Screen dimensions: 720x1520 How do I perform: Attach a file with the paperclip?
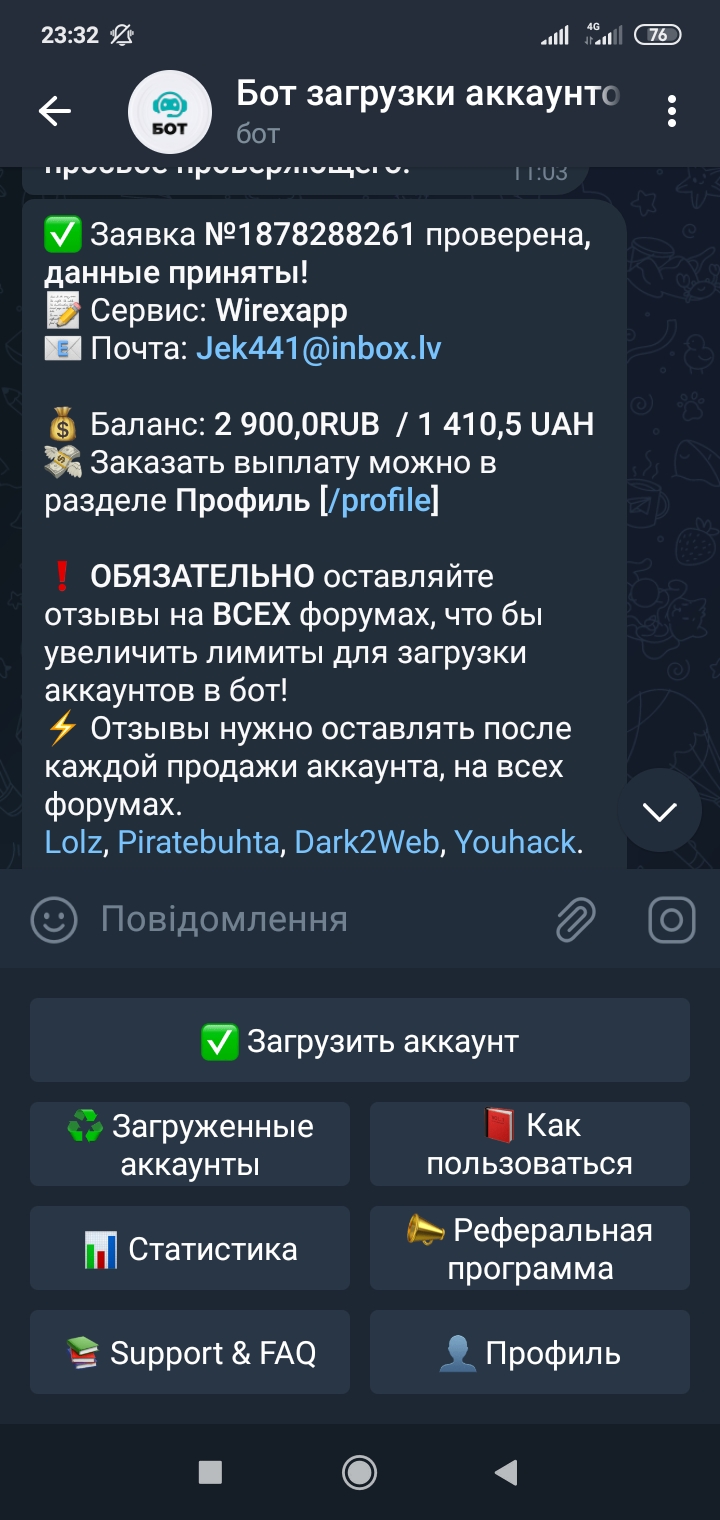click(x=576, y=920)
